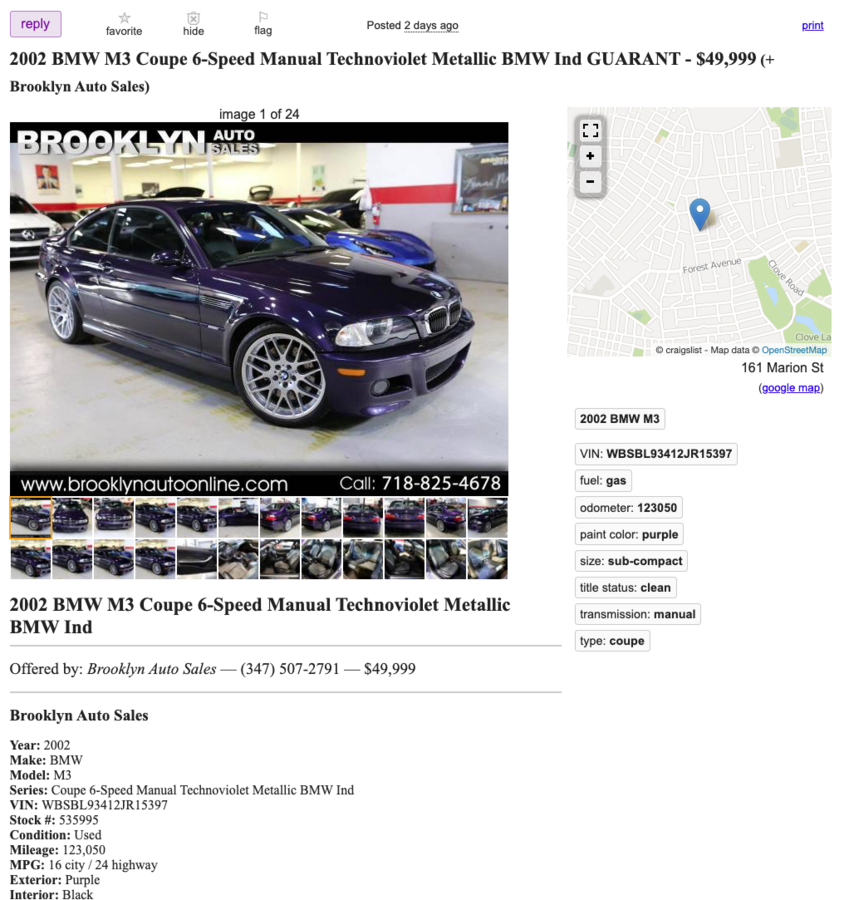The height and width of the screenshot is (900, 844).
Task: Select the first thumbnail in the gallery
Action: [31, 518]
